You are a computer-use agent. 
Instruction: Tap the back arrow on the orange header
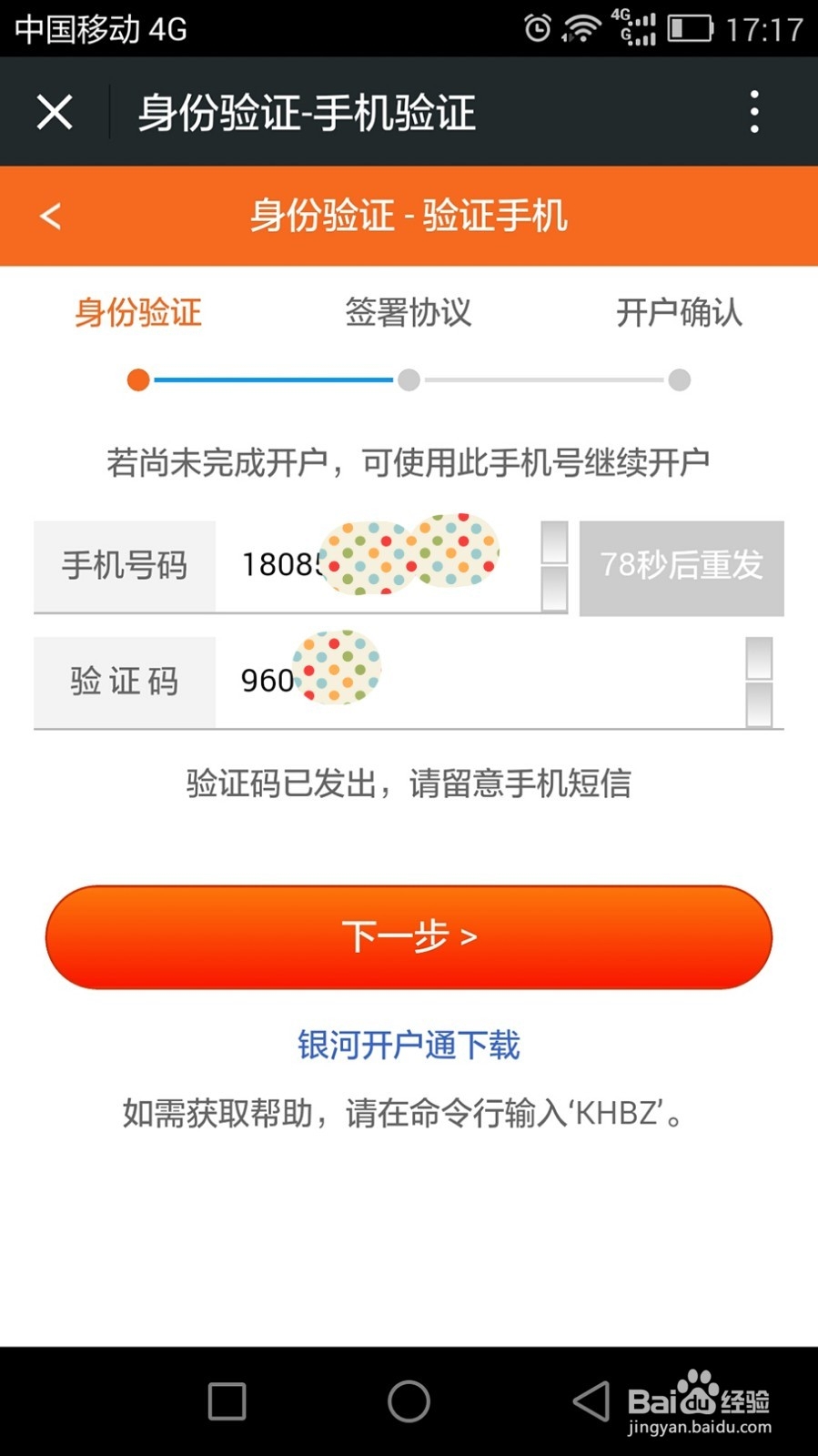50,216
